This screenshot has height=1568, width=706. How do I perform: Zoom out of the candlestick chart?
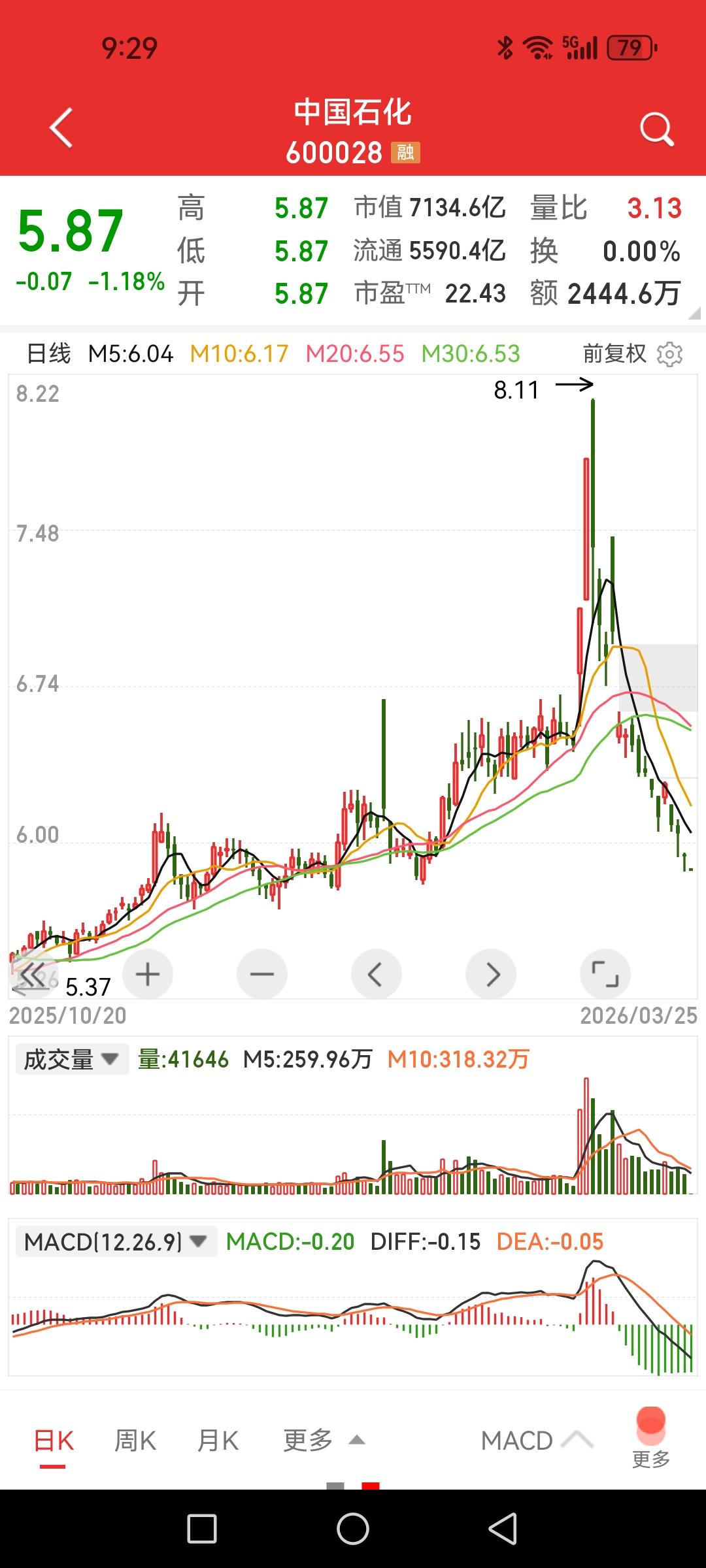pyautogui.click(x=261, y=973)
